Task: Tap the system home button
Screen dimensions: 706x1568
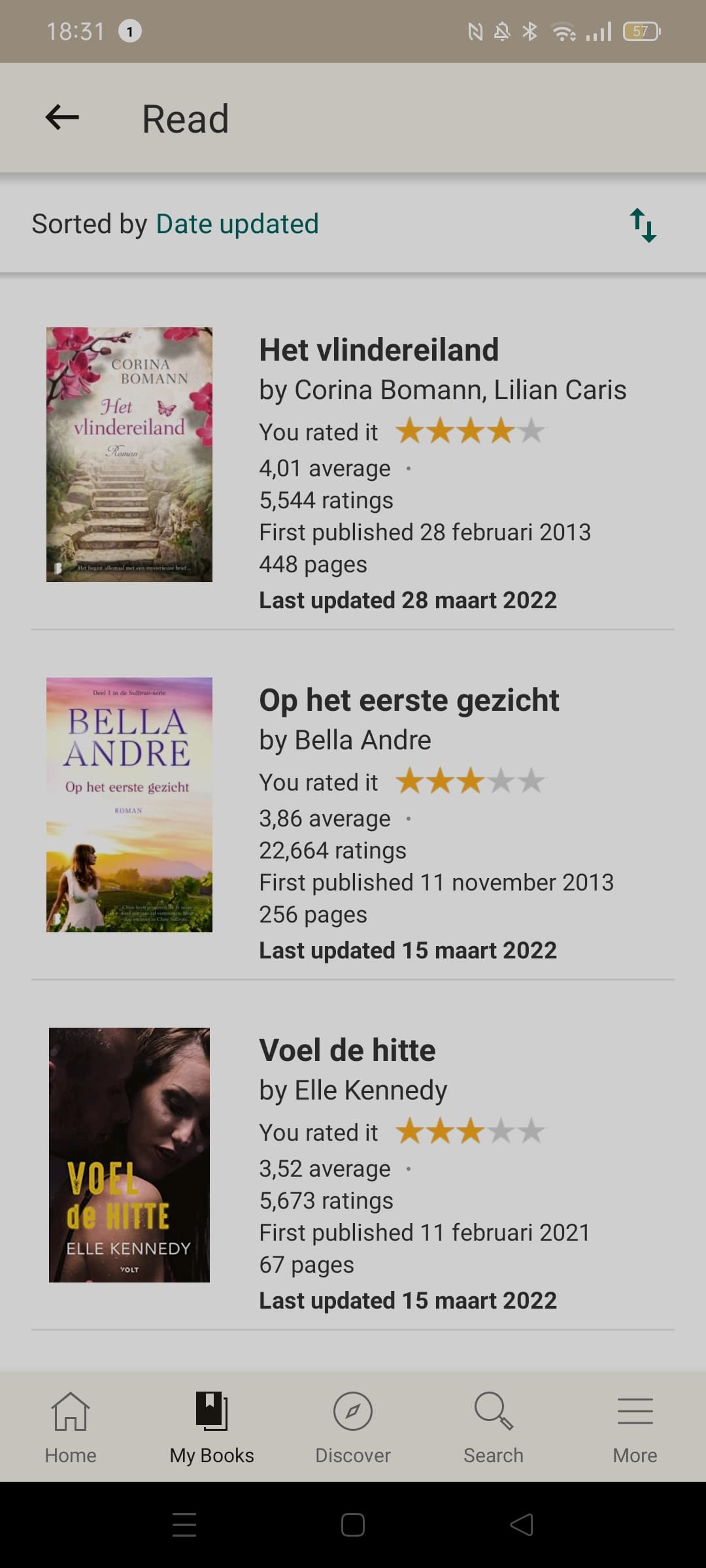Action: (x=353, y=1525)
